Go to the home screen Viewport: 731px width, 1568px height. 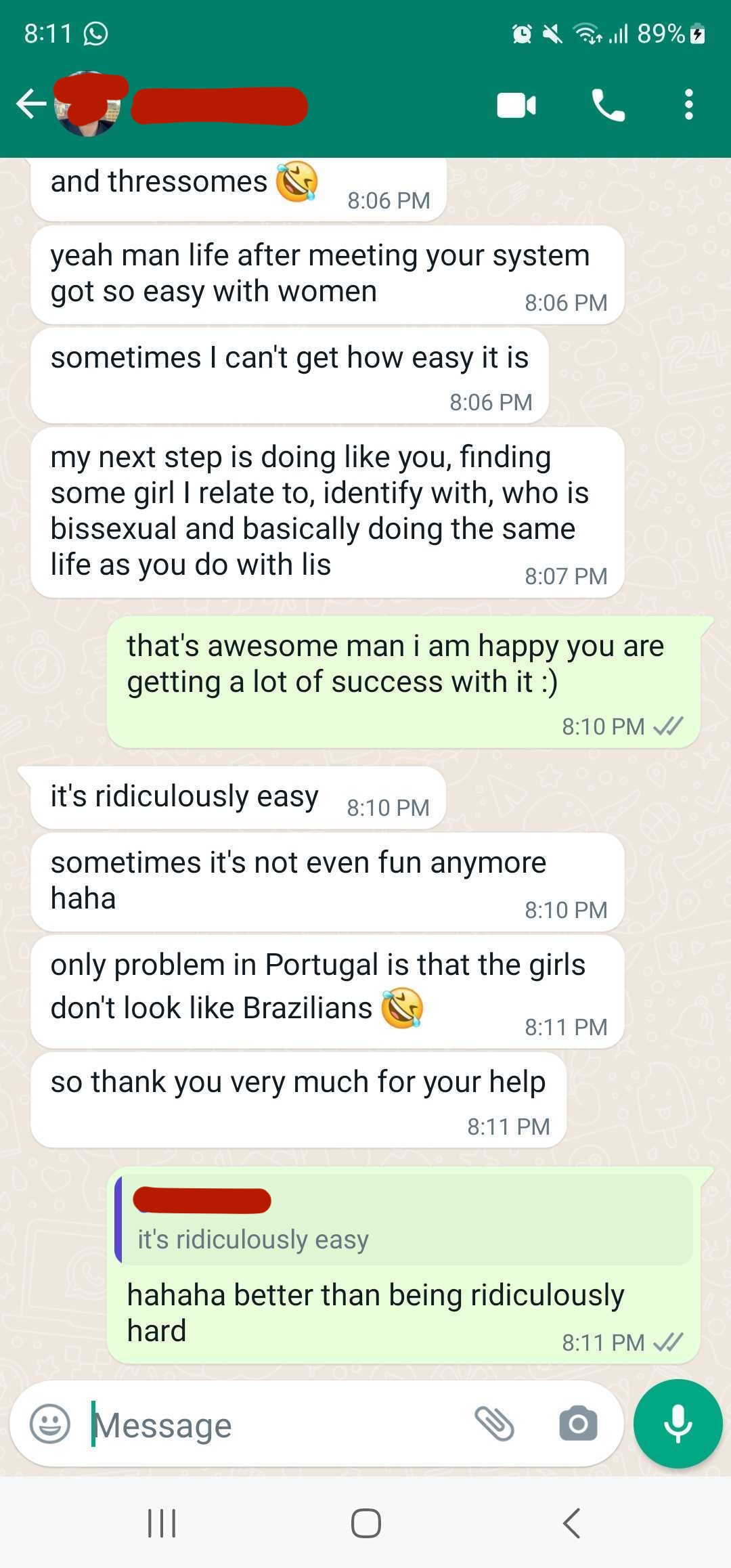coord(365,1523)
